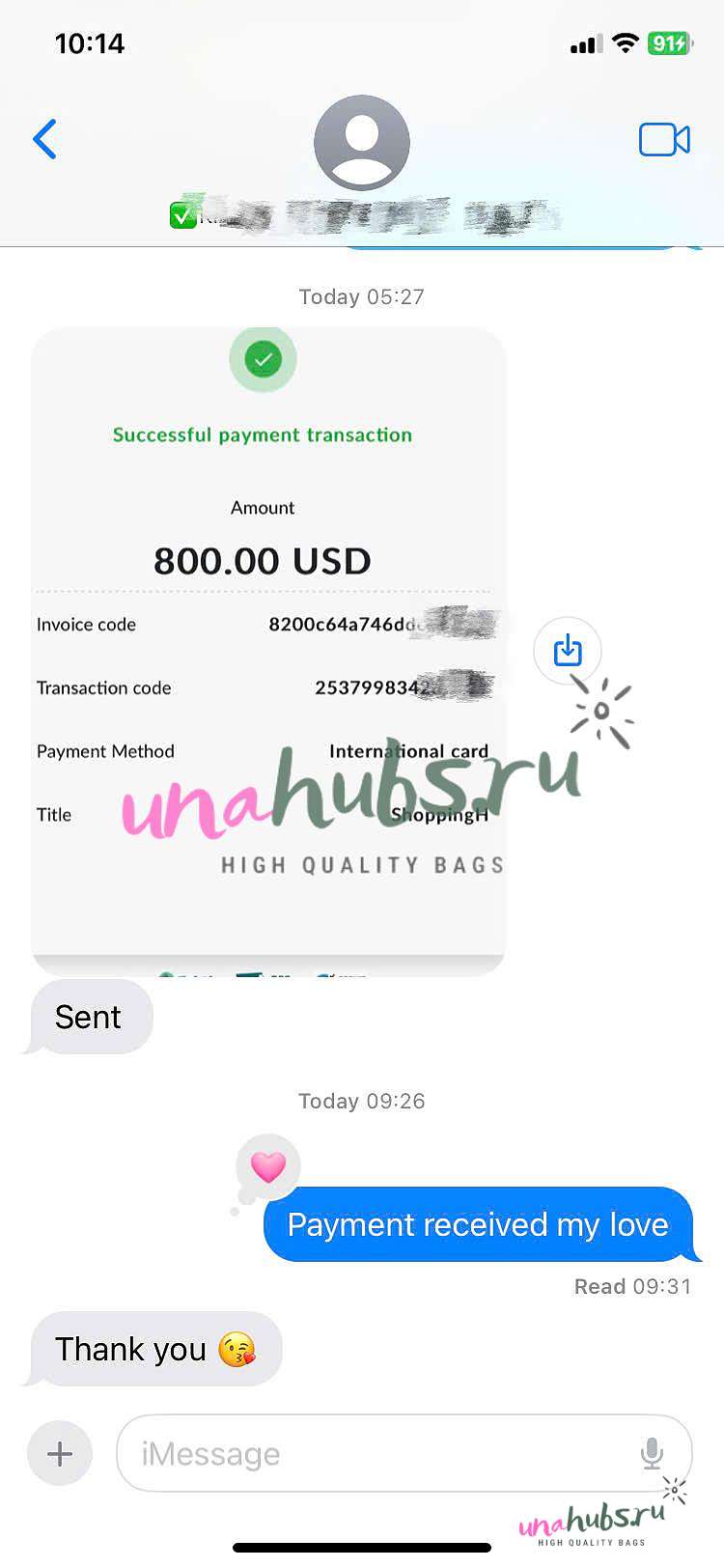Open the plus attachments menu
This screenshot has width=724, height=1568.
tap(60, 1453)
